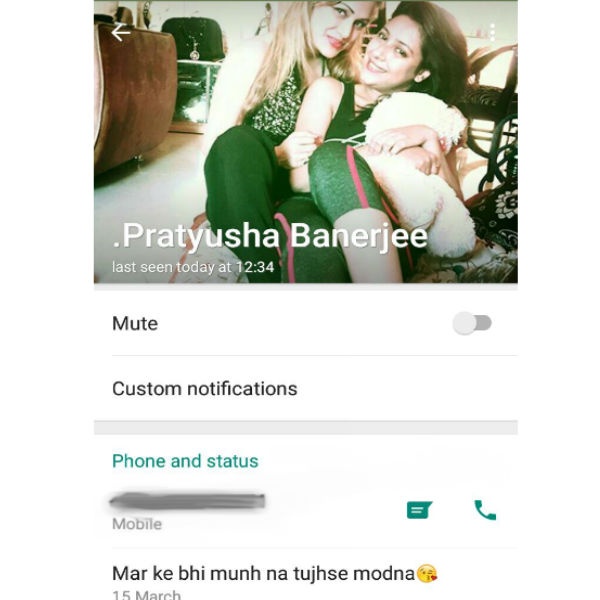Screen dimensions: 600x600
Task: Tap the message icon beside Mobile number
Action: click(420, 511)
